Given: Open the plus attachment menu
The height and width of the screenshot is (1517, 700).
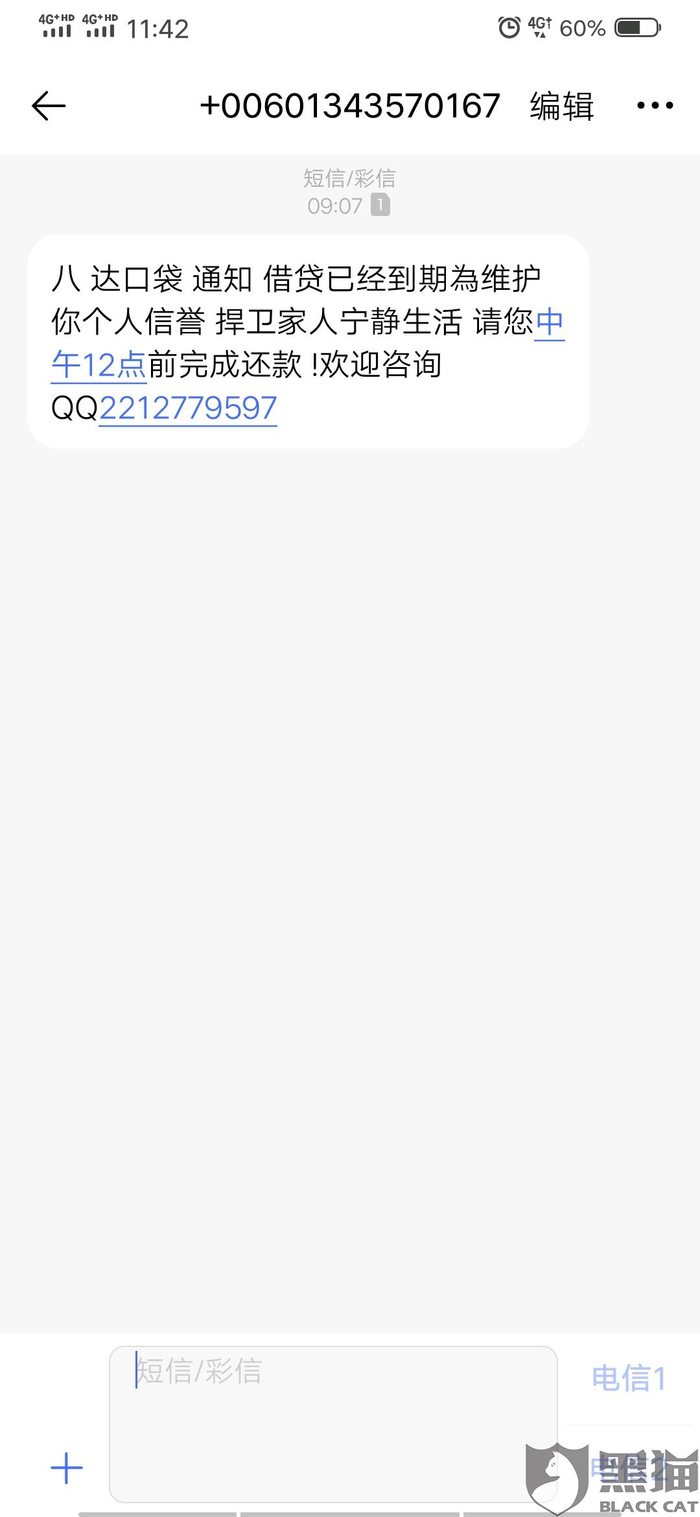Looking at the screenshot, I should (x=67, y=1468).
